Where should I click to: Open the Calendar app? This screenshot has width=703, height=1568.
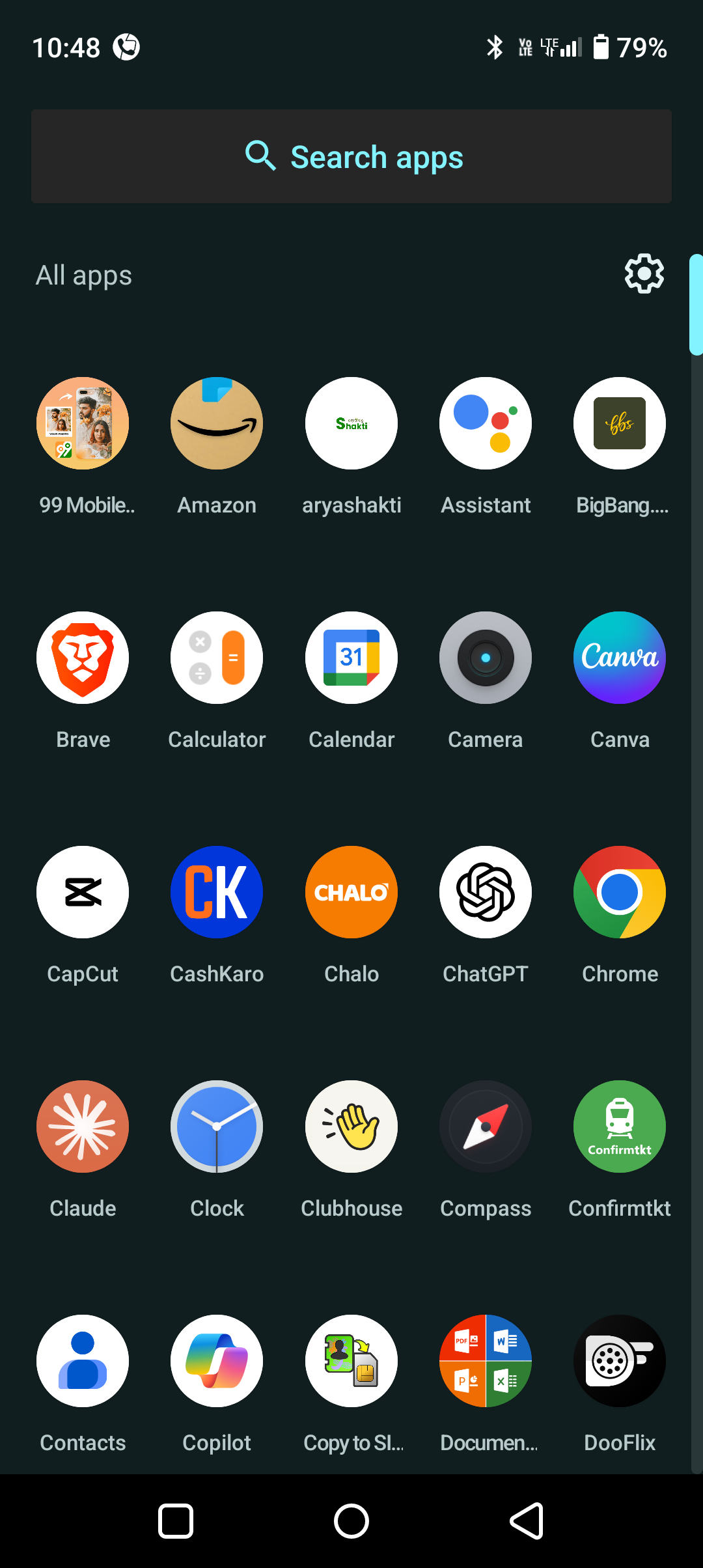tap(351, 658)
